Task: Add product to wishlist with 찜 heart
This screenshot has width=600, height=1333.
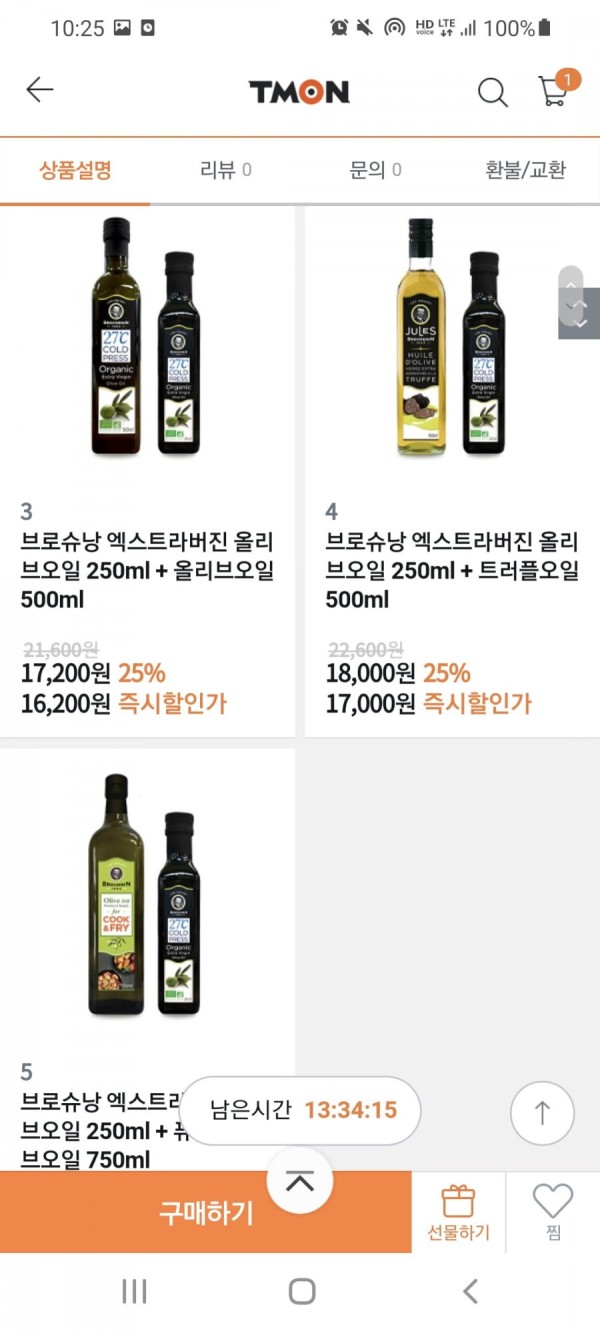Action: click(553, 1212)
